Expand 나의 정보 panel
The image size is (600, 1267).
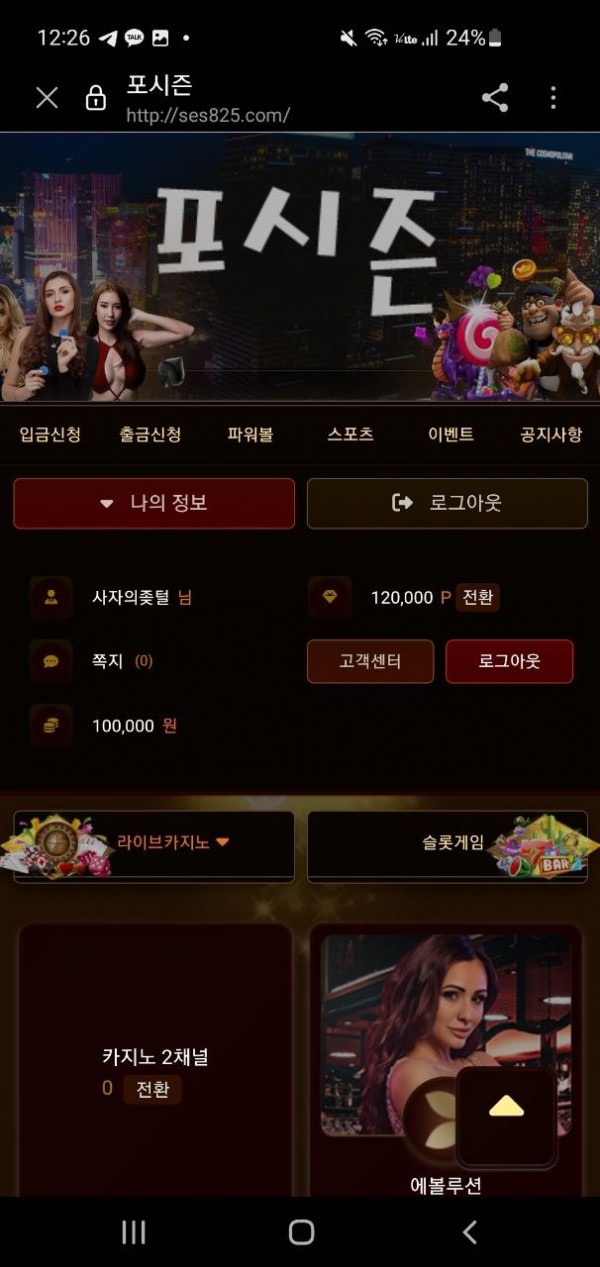(x=154, y=503)
